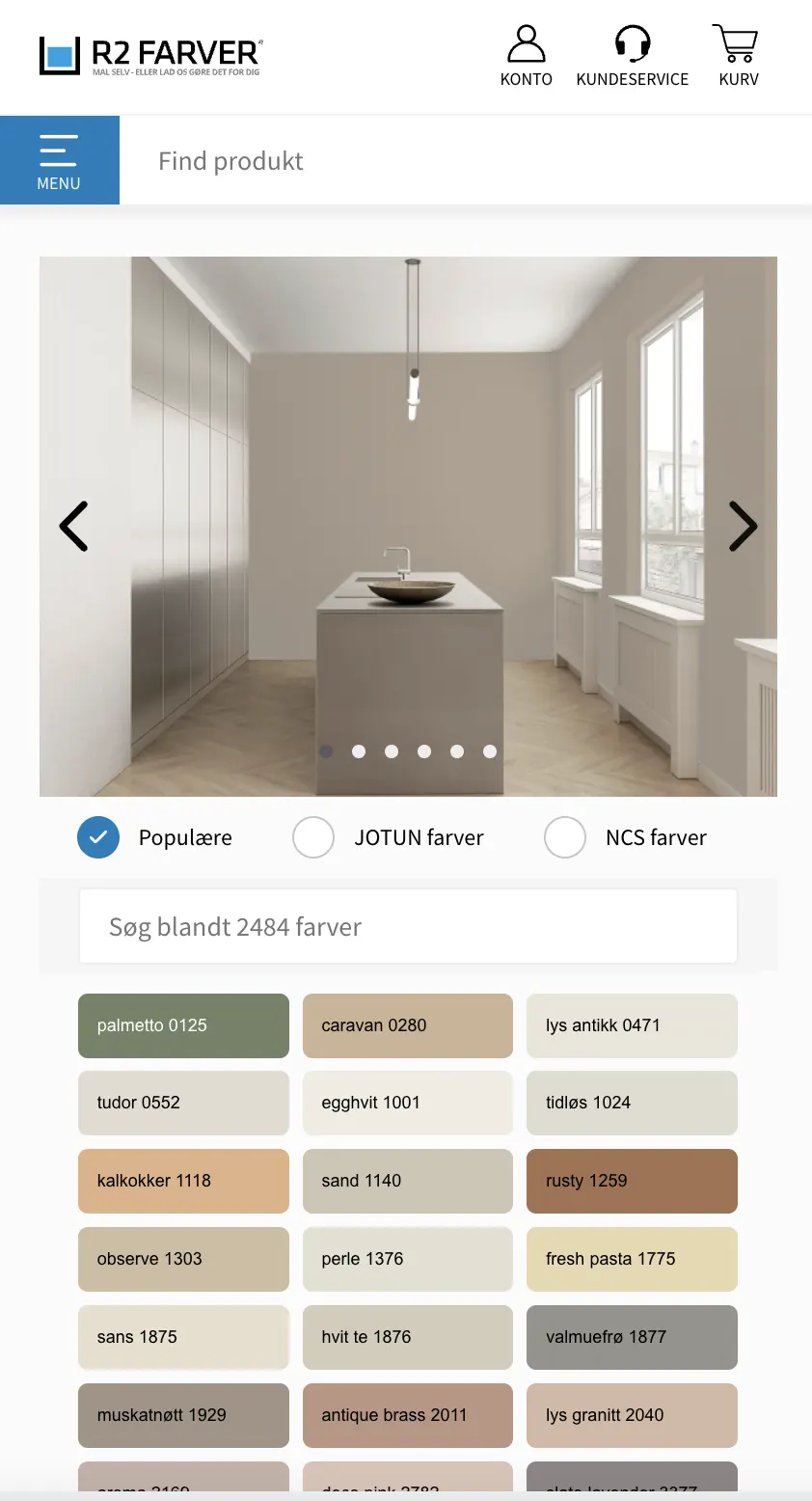Open Kundeservice

pos(632,56)
